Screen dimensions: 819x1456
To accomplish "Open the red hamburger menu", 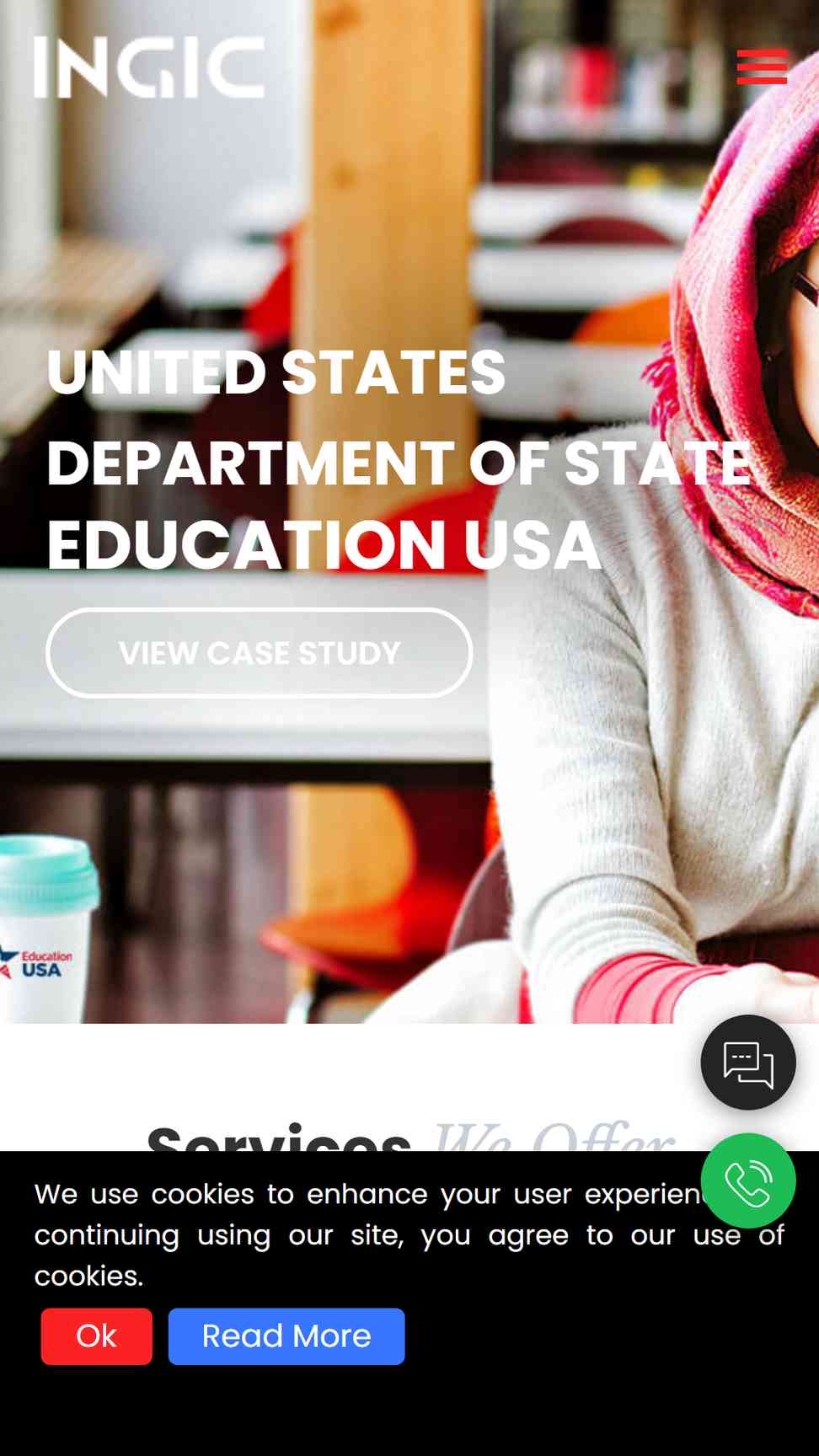I will 762,67.
